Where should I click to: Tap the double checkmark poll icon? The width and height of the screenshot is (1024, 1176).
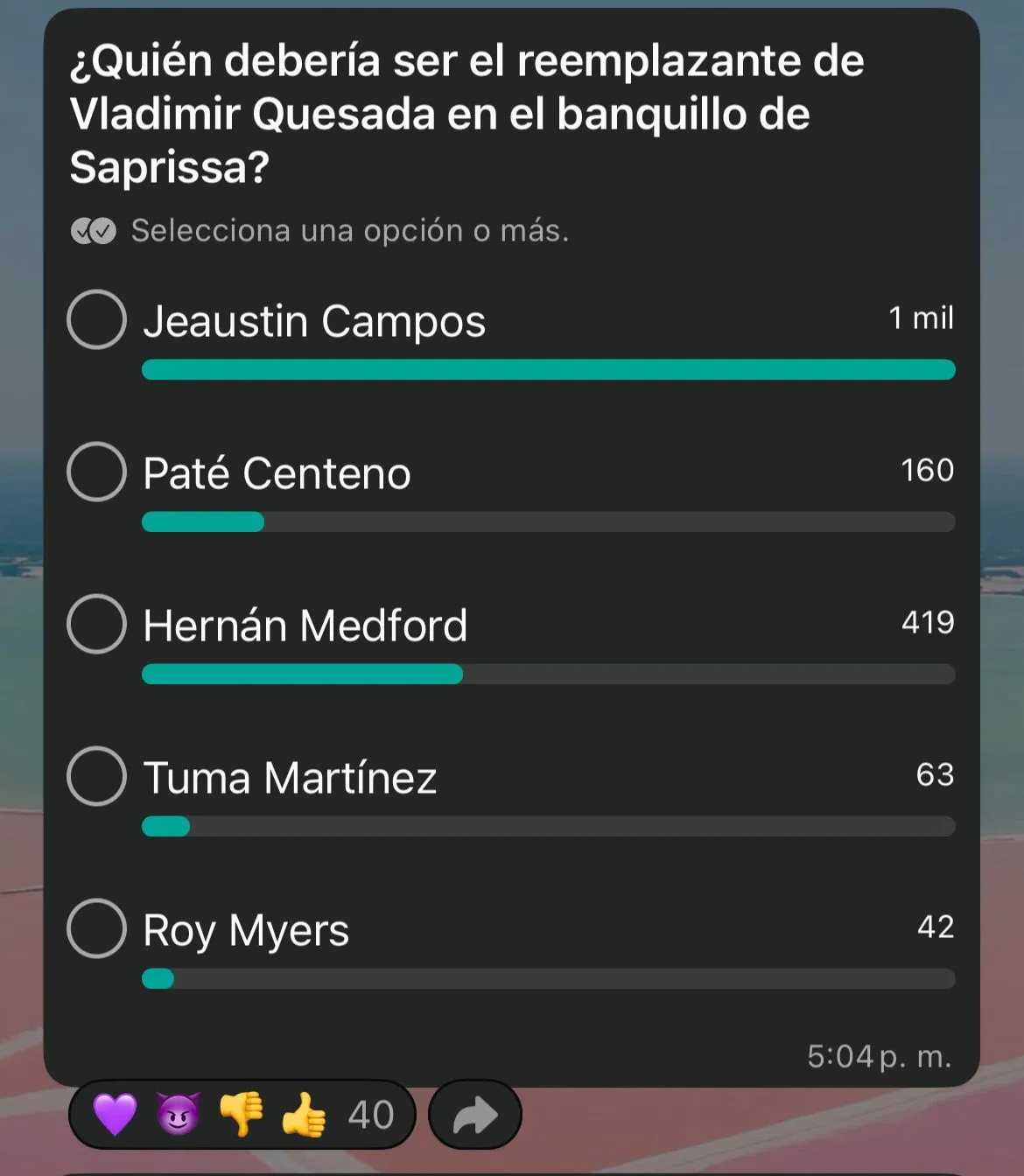(x=92, y=230)
